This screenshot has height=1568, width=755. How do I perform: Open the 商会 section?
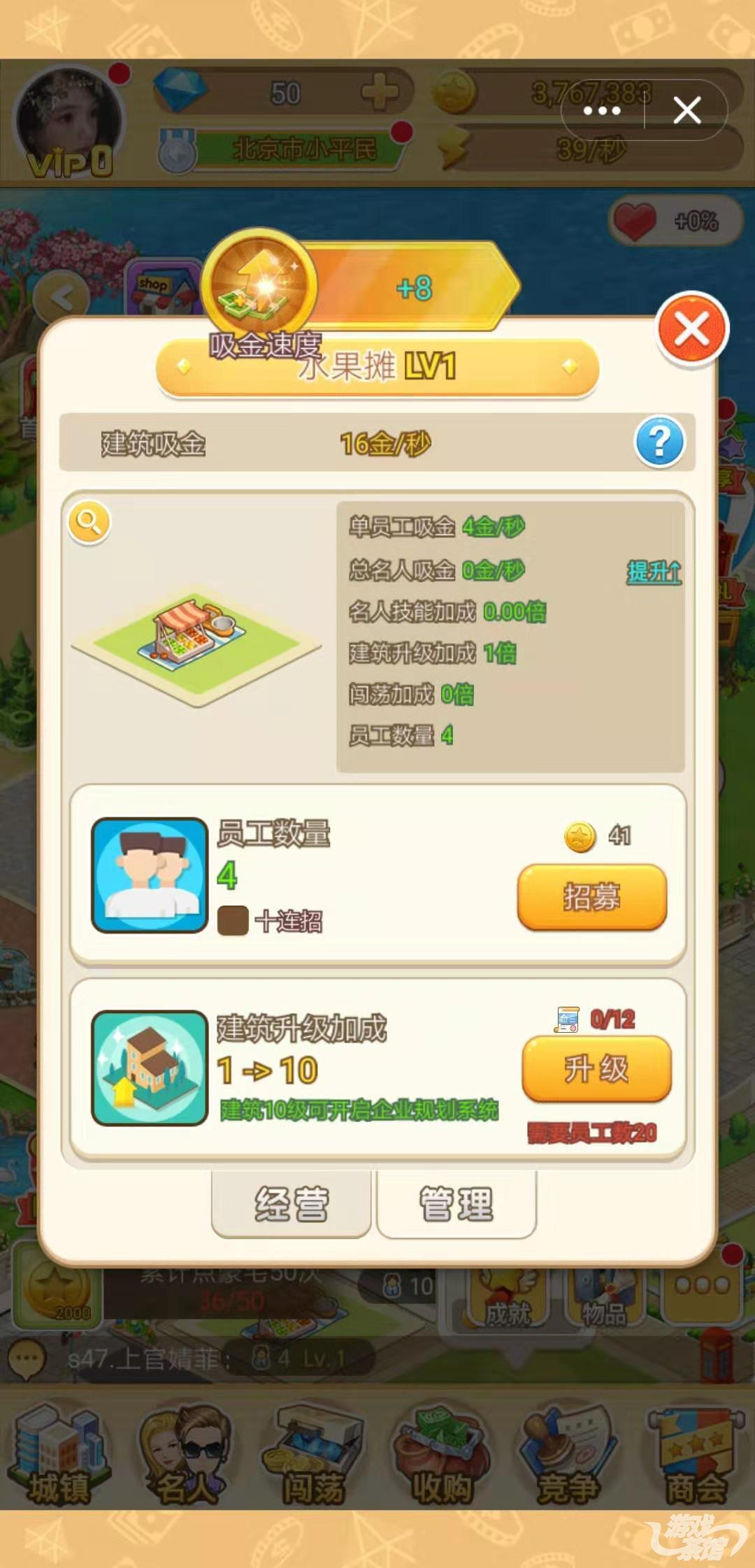[x=695, y=1455]
